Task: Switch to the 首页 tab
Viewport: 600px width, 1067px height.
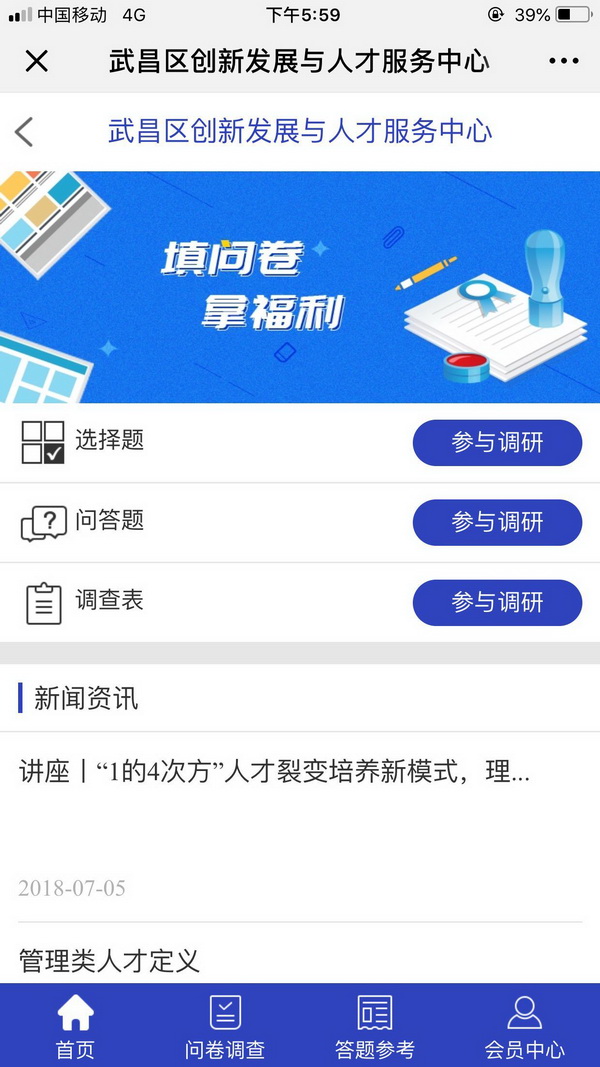Action: click(75, 1025)
